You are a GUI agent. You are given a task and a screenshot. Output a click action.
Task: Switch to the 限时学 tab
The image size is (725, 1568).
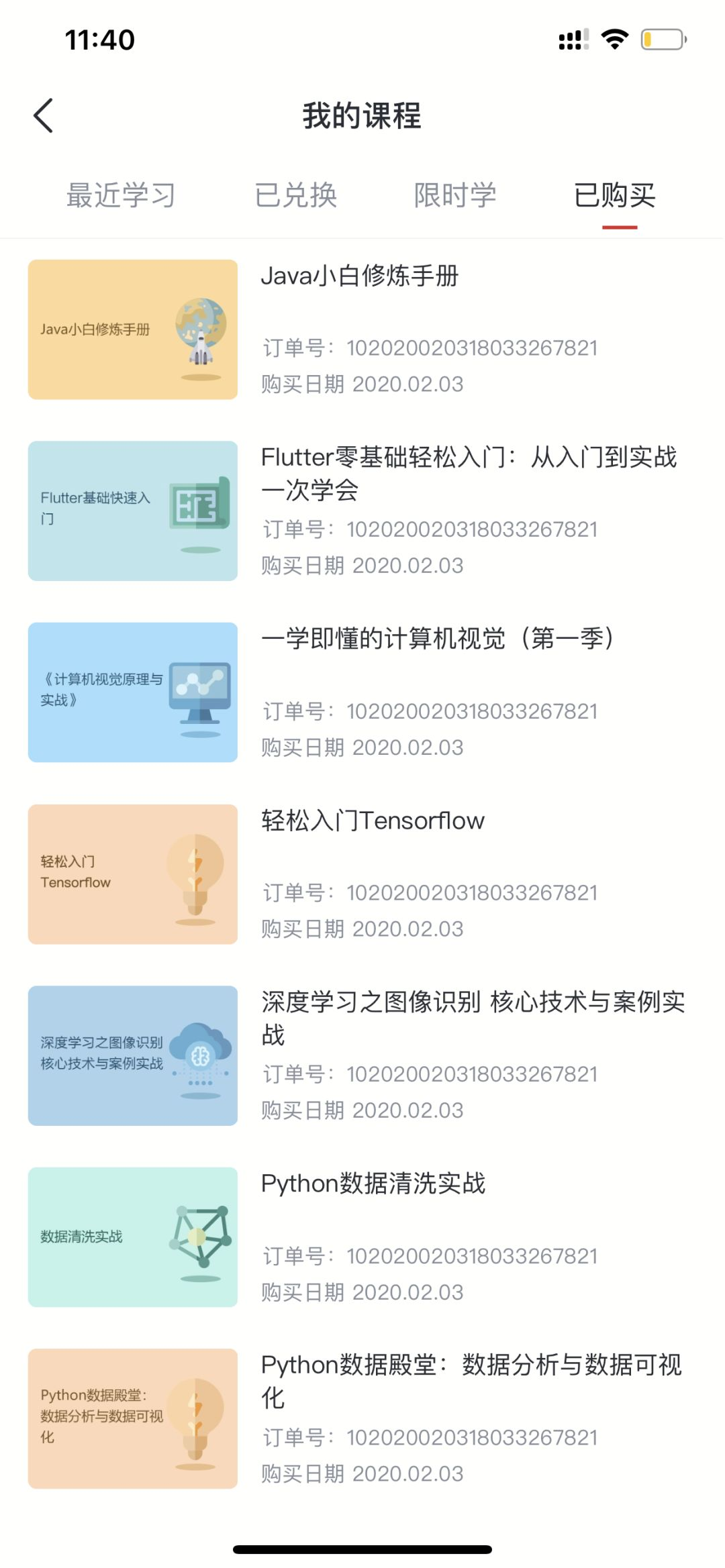[x=455, y=195]
